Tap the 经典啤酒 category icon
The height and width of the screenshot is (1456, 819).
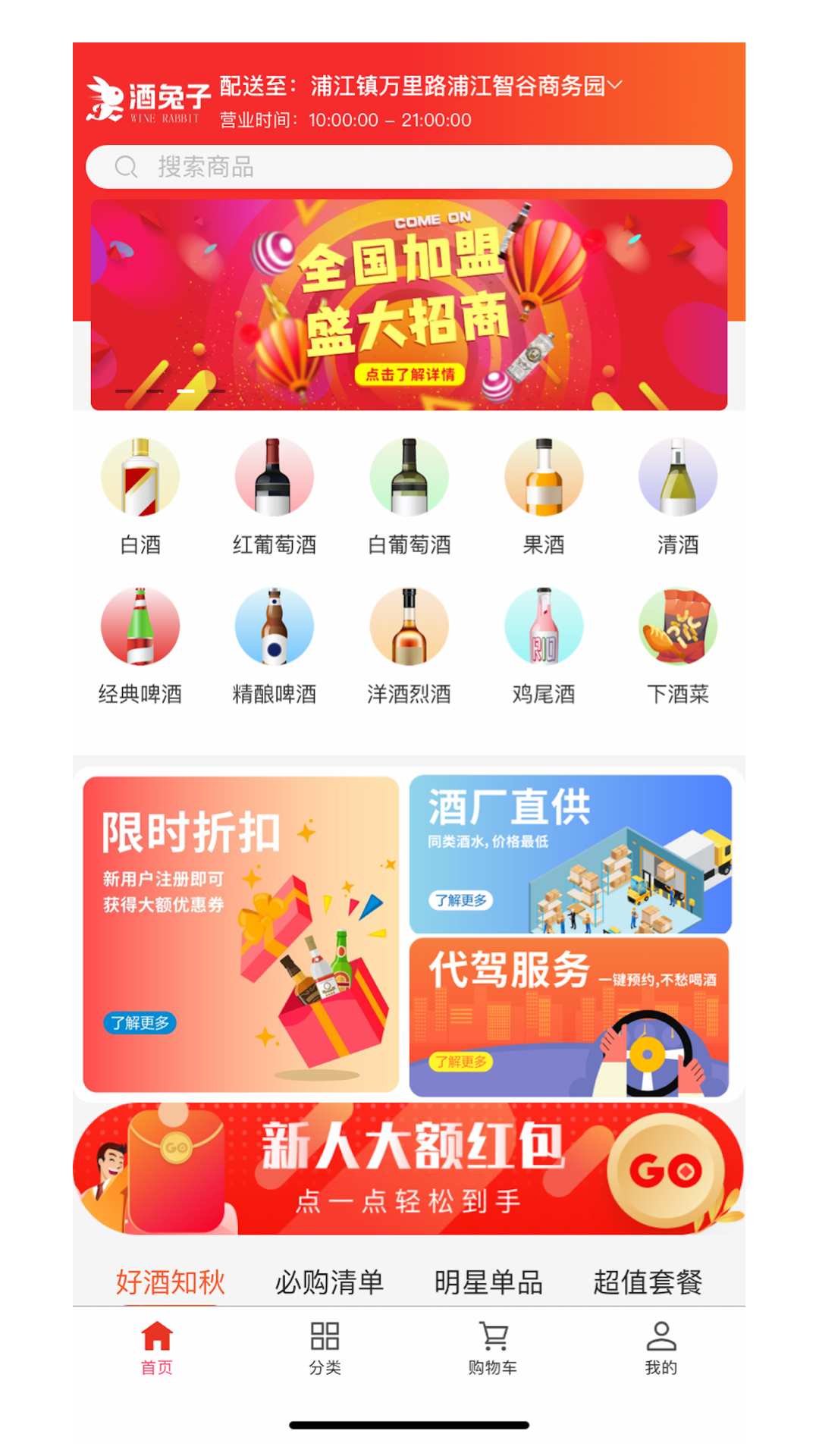click(140, 626)
